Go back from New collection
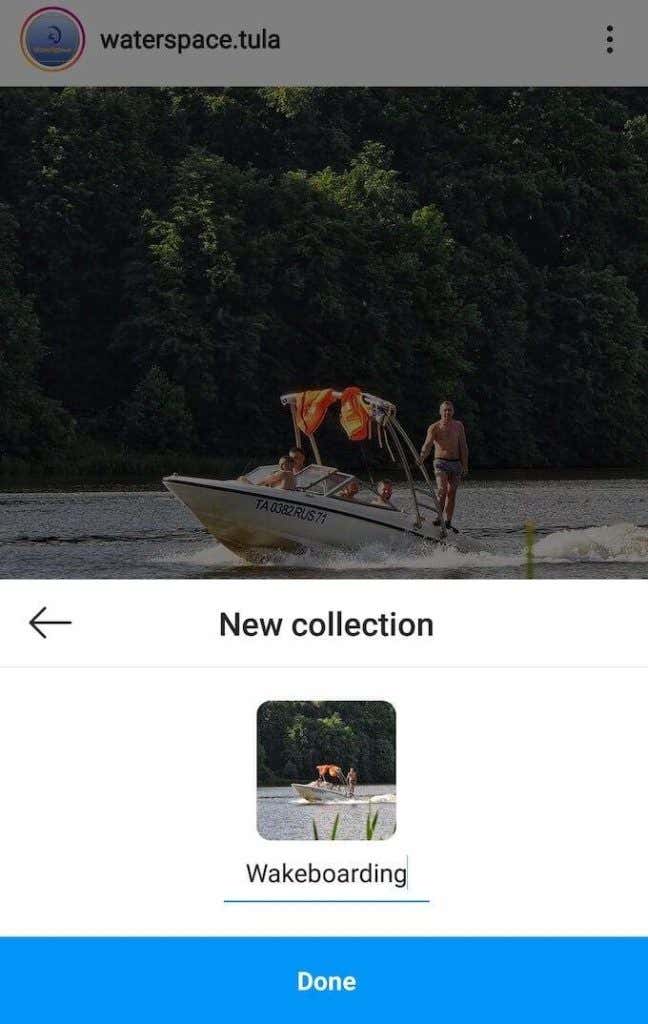Screen dimensions: 648x1024 [50, 624]
